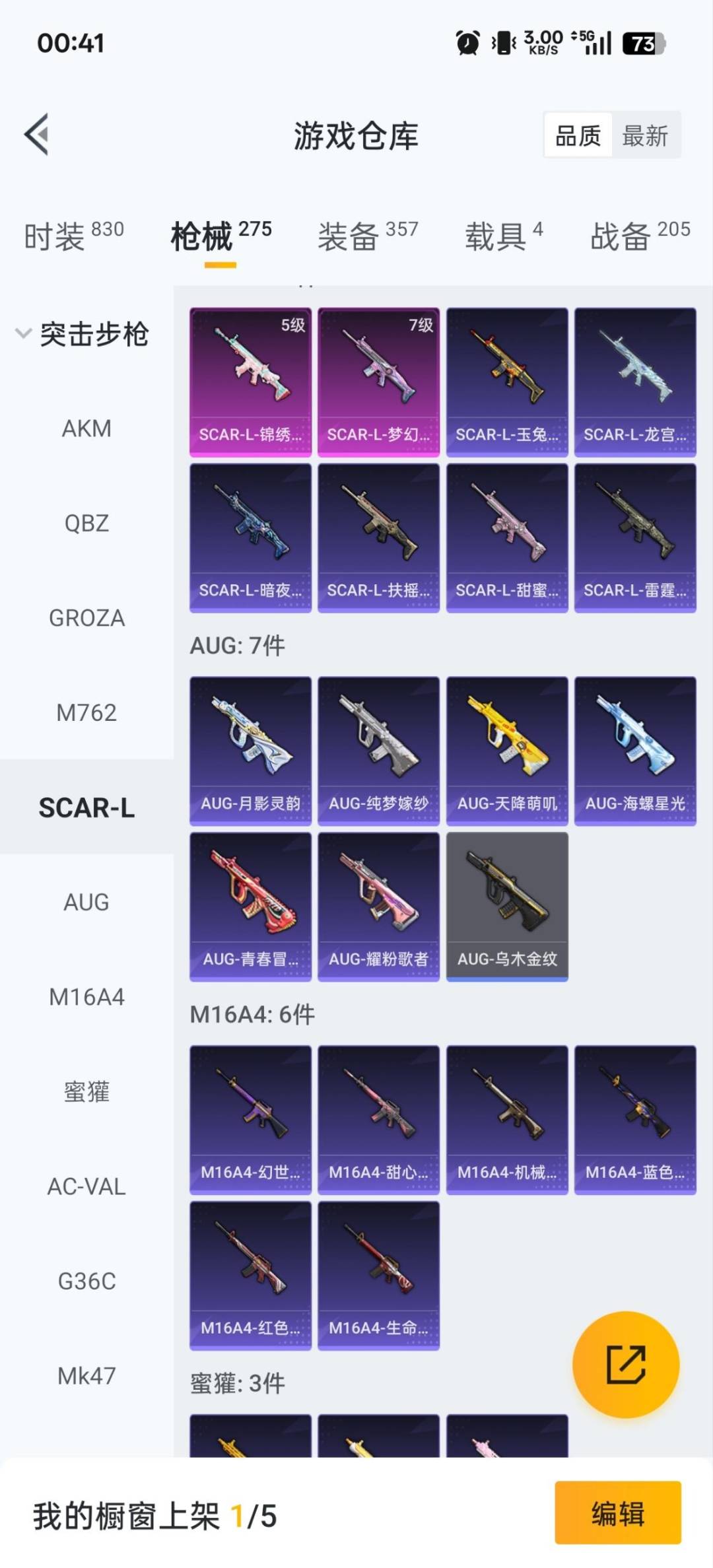
Task: Collapse the 突击步枪 category chevron
Action: (x=24, y=335)
